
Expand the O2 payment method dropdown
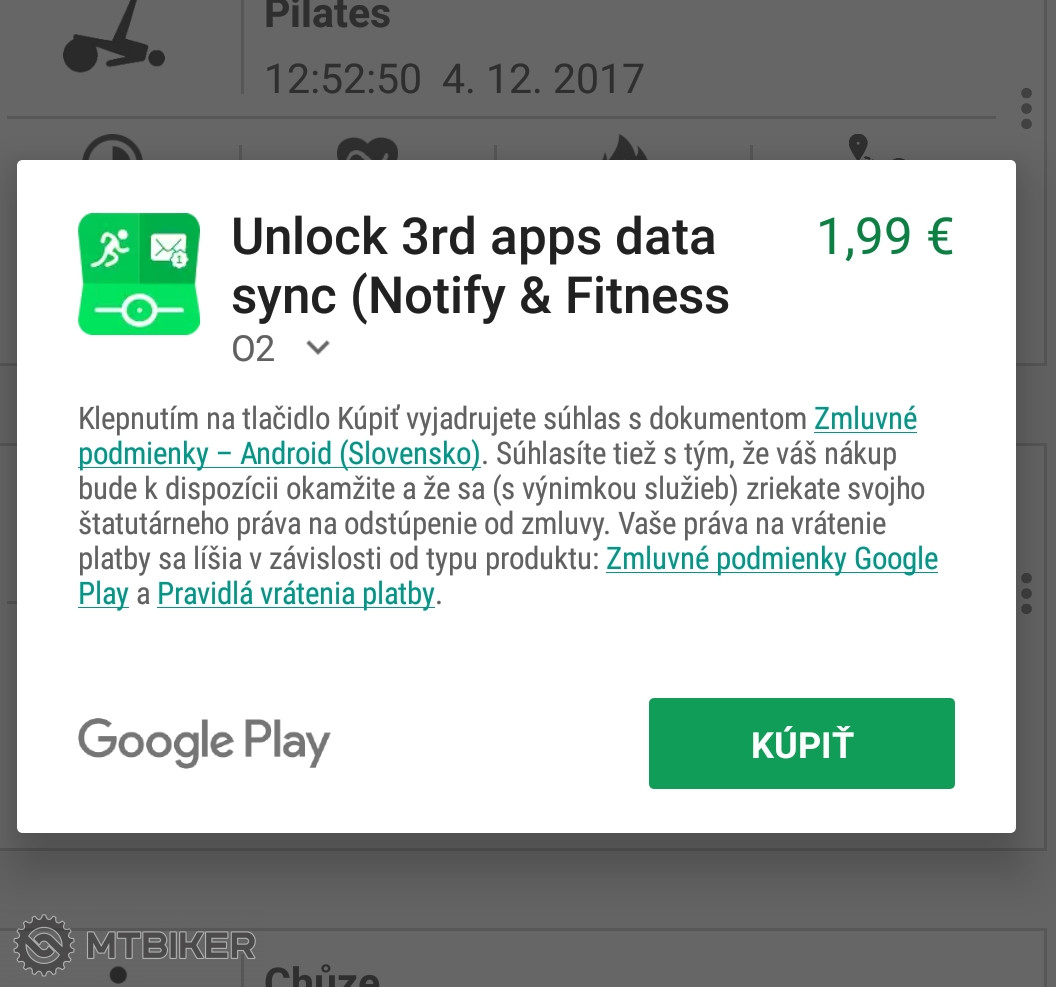coord(317,348)
